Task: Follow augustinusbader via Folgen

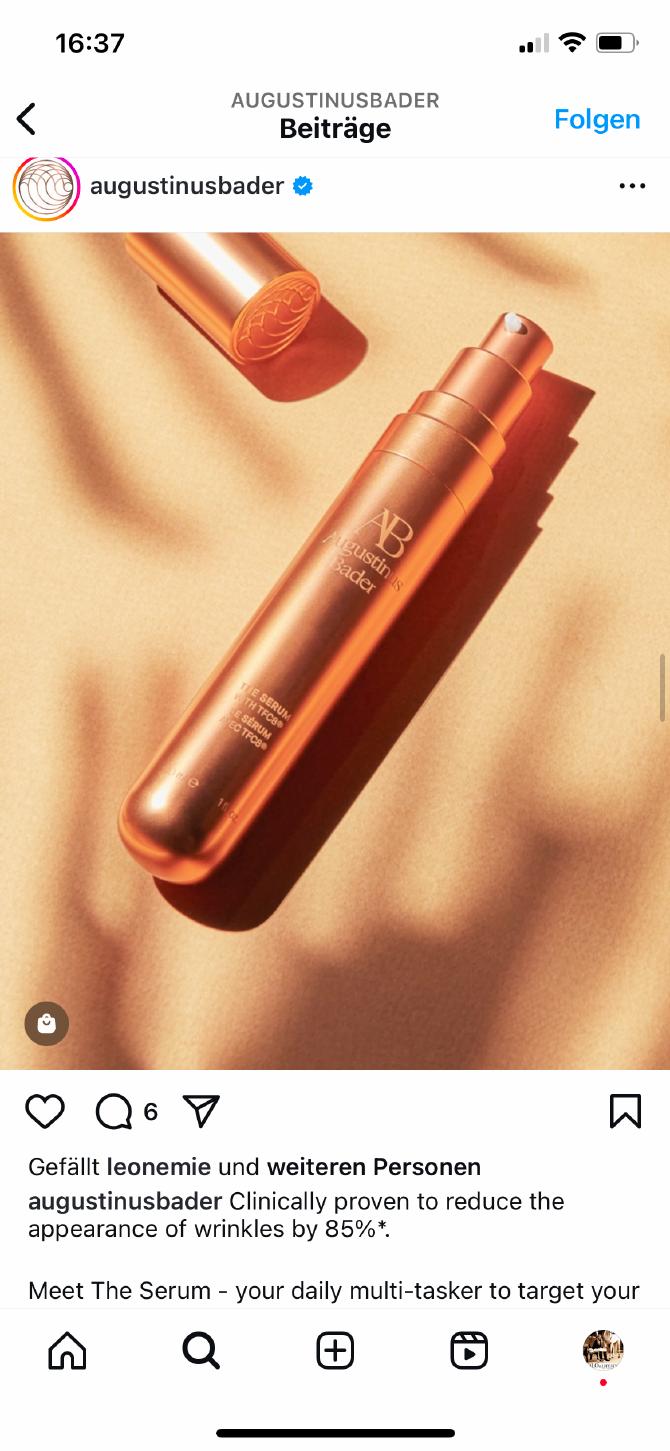Action: click(x=597, y=119)
